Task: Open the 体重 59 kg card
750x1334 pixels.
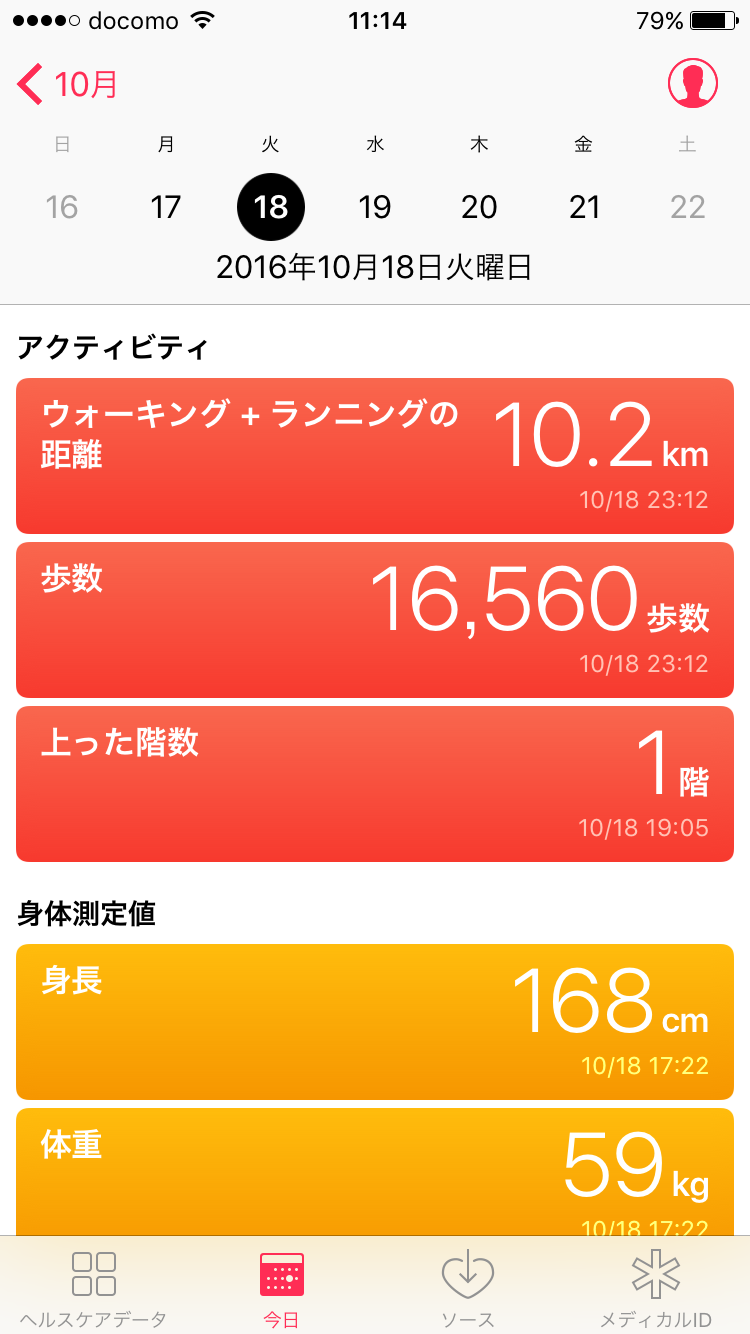Action: click(x=375, y=1172)
